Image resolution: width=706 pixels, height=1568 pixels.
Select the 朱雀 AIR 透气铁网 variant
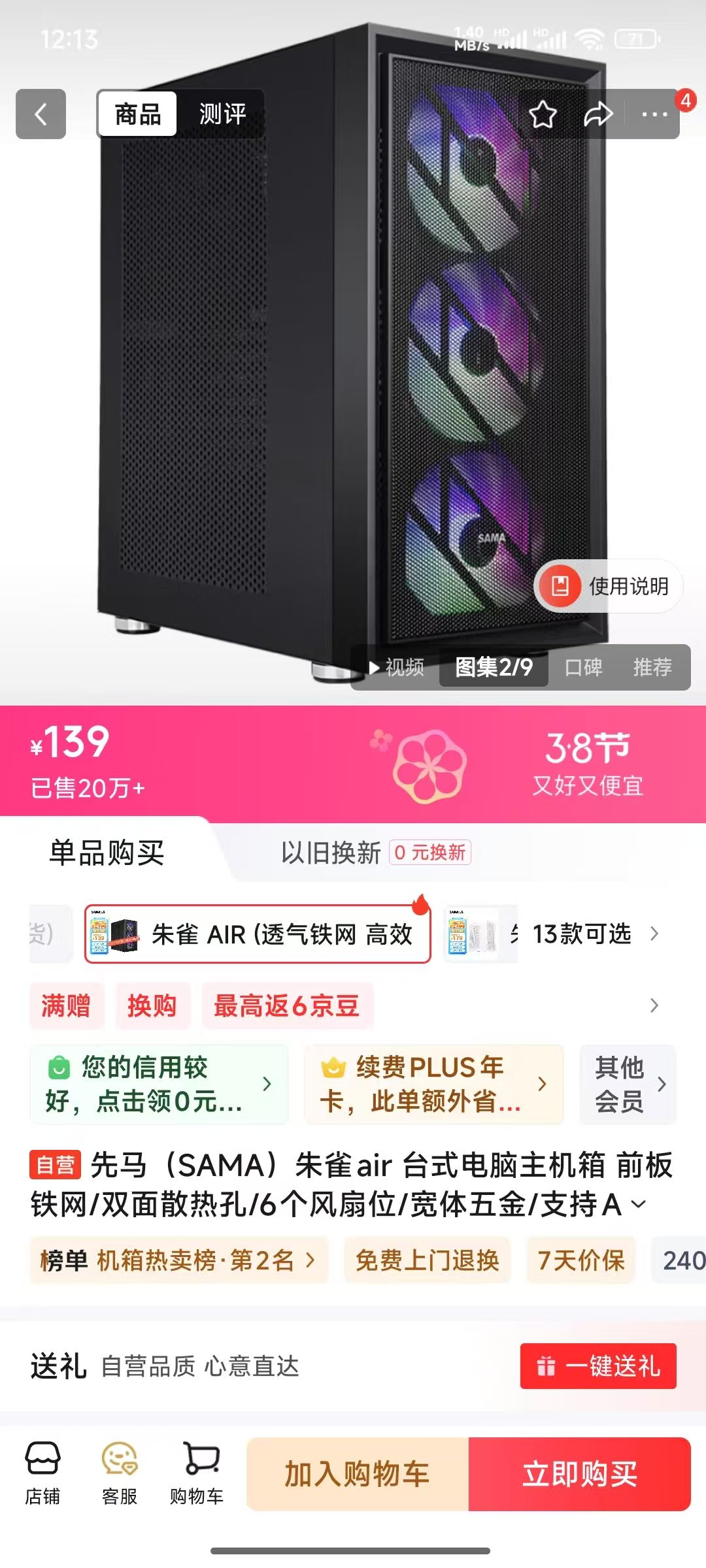coord(258,934)
